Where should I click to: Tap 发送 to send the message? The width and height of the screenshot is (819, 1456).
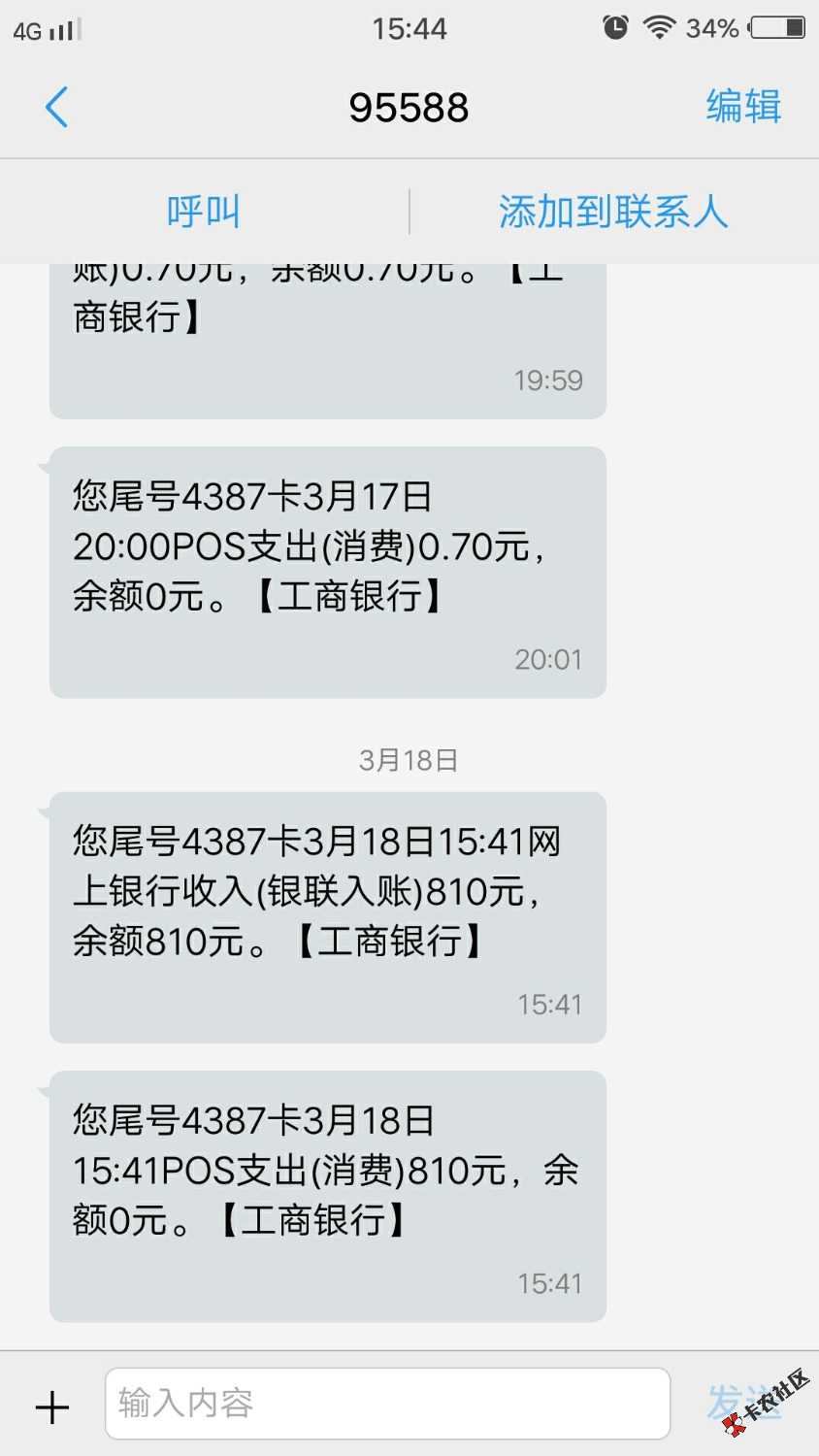[x=742, y=1404]
